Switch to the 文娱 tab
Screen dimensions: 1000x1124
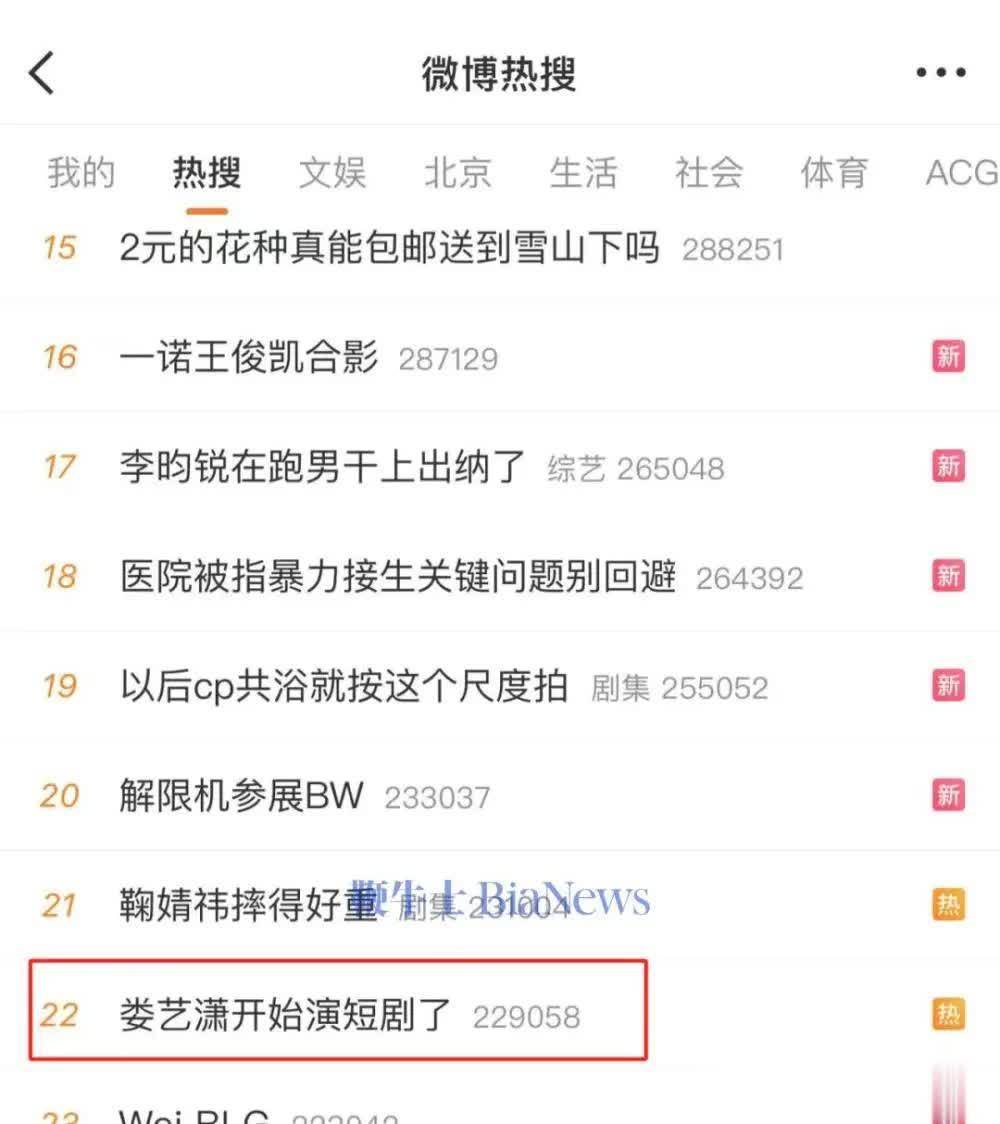click(x=332, y=172)
